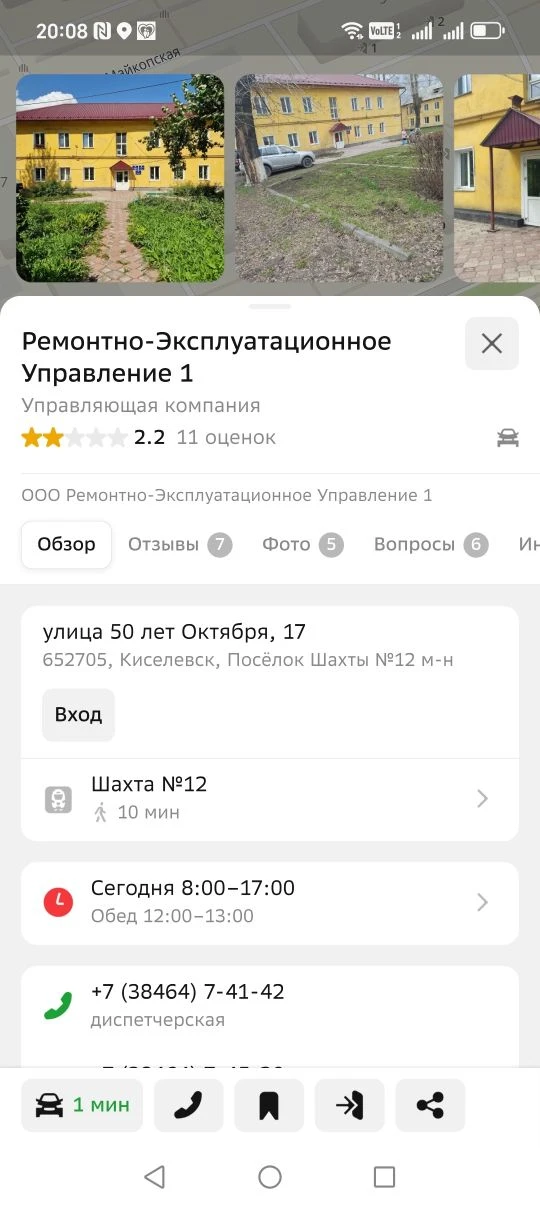Close the organization card
Image resolution: width=540 pixels, height=1206 pixels.
tap(491, 344)
